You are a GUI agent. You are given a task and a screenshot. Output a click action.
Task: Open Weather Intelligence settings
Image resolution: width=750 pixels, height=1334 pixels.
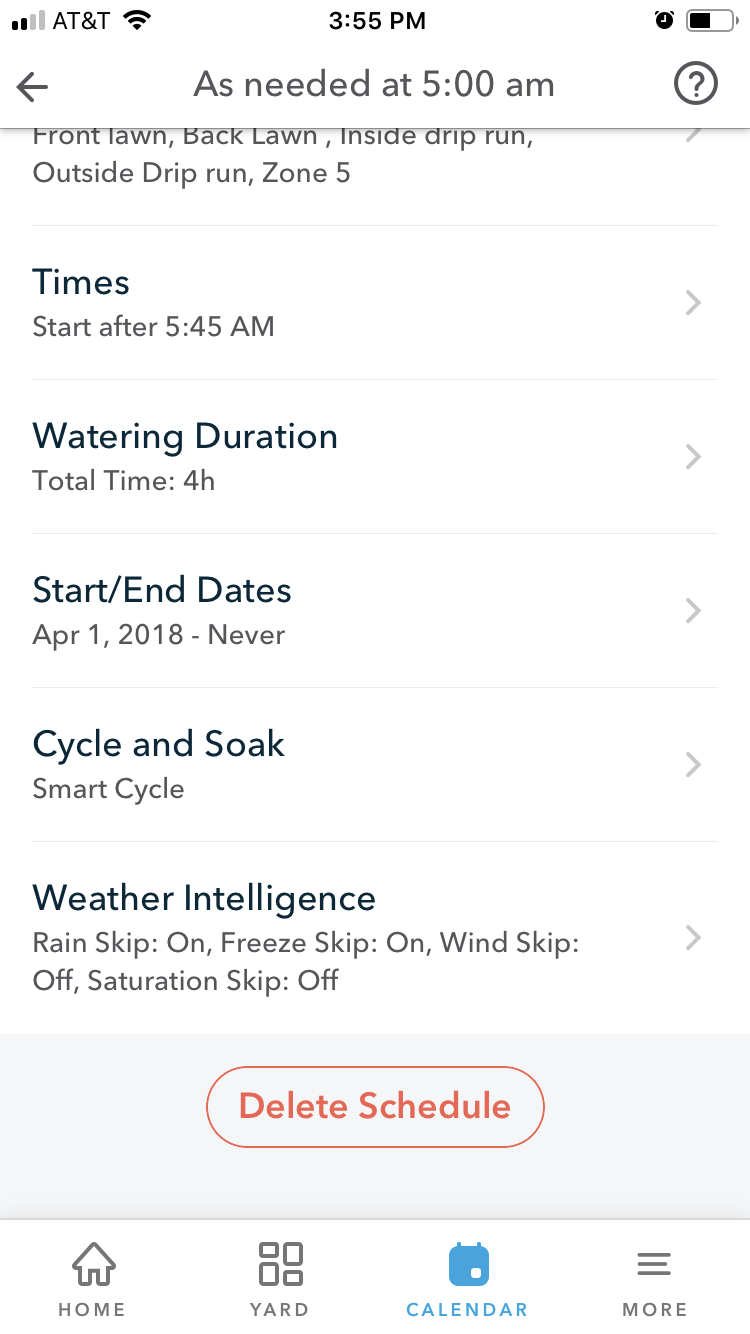(375, 938)
